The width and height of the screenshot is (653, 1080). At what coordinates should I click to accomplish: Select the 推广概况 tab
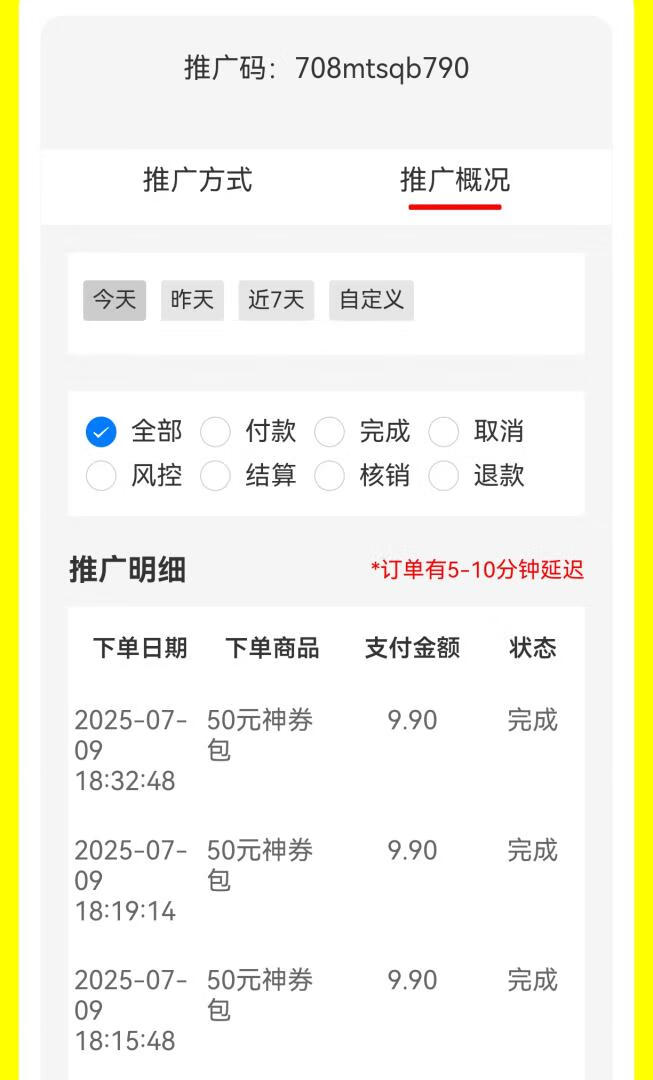coord(454,181)
